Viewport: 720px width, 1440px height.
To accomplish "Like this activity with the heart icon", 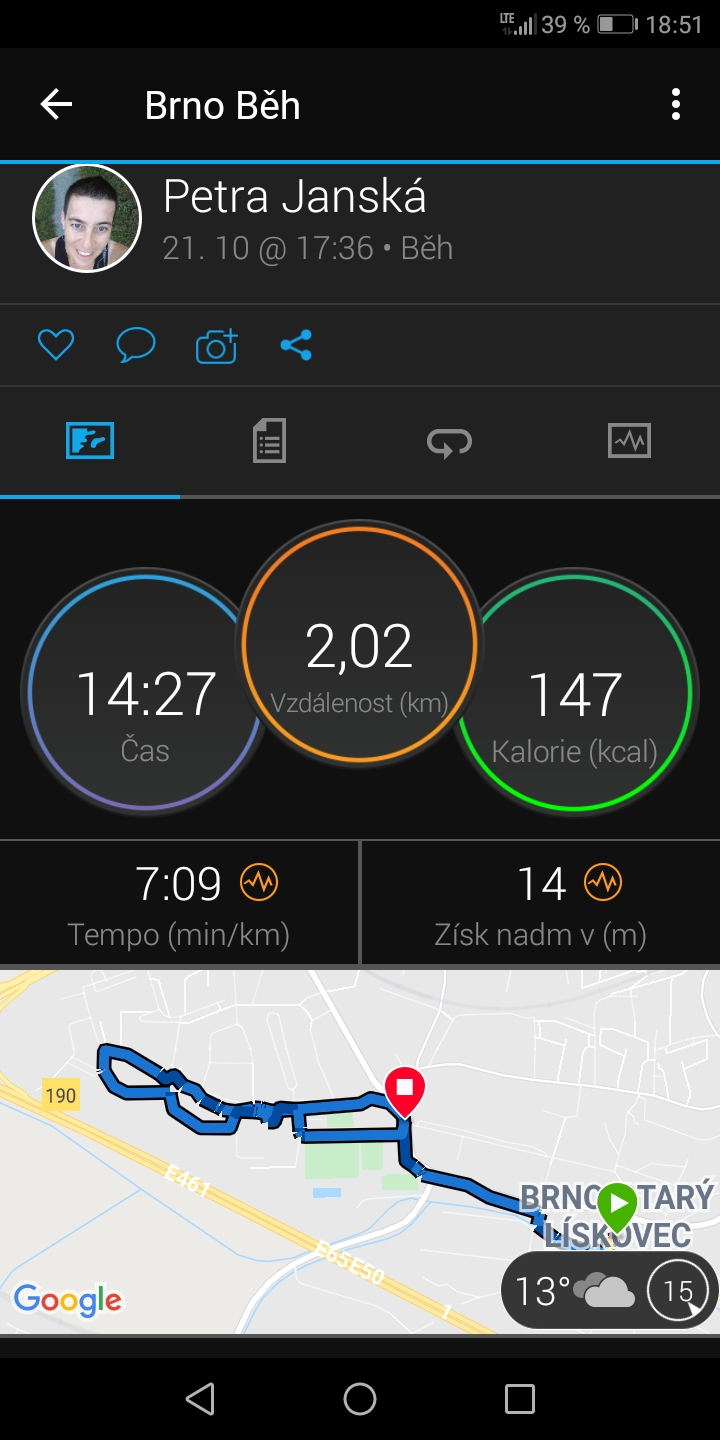I will pyautogui.click(x=56, y=346).
